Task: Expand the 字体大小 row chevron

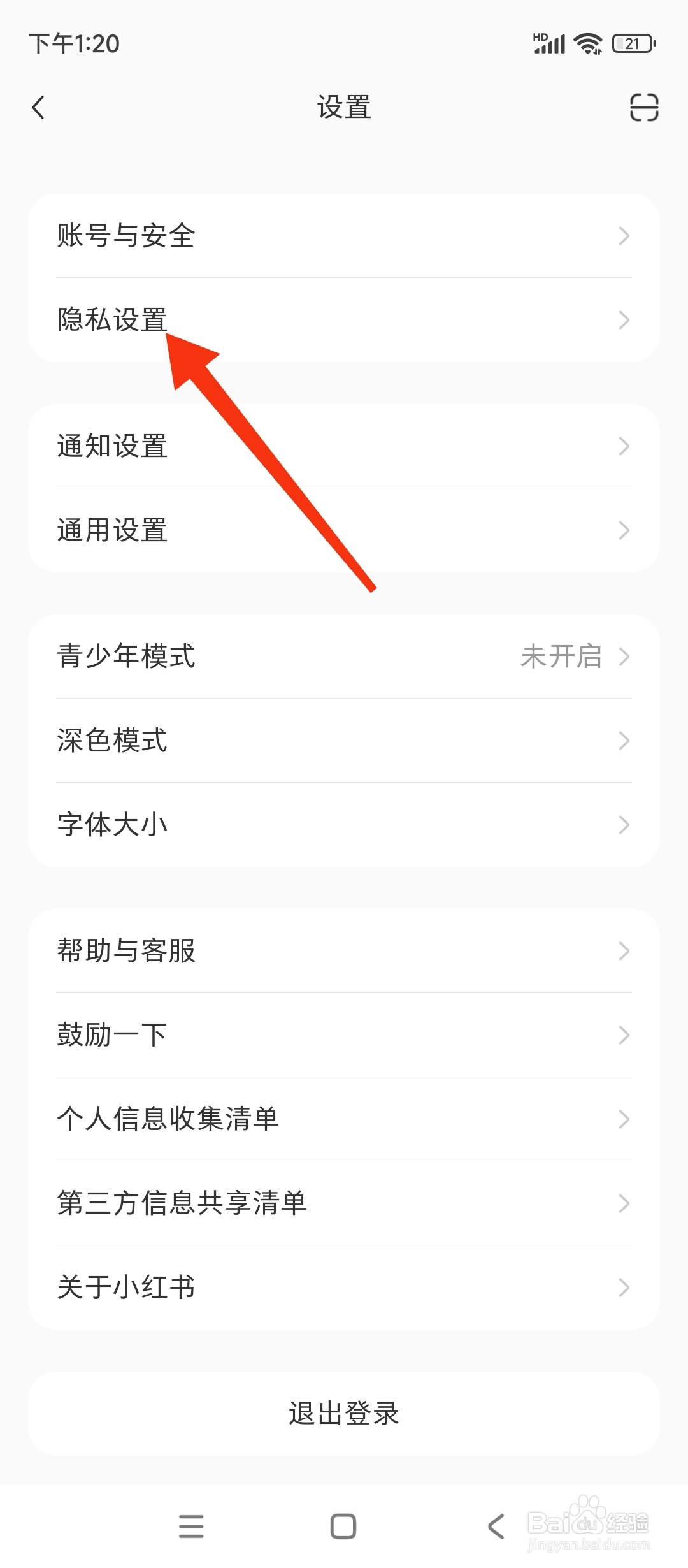Action: point(624,825)
